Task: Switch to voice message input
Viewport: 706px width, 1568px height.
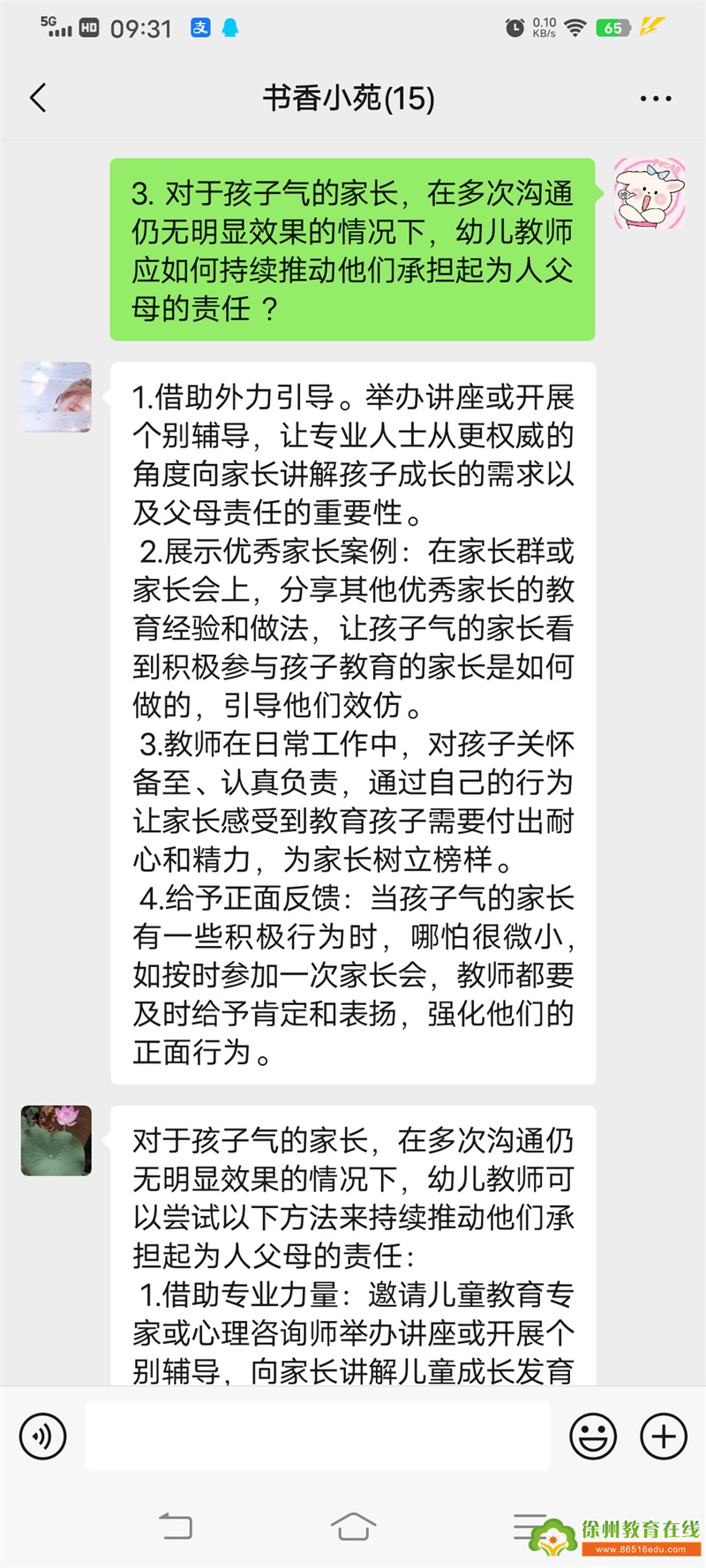Action: point(43,1437)
